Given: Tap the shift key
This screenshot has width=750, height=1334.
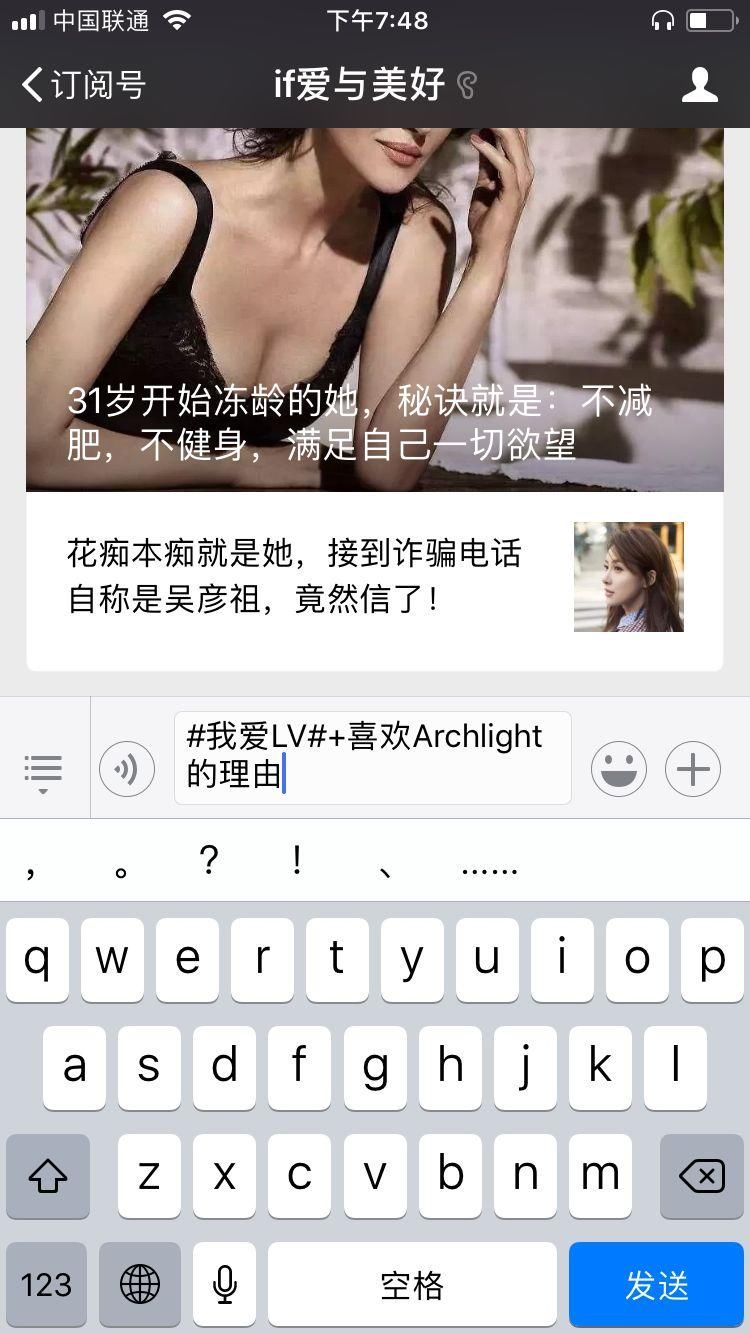Looking at the screenshot, I should click(47, 1176).
